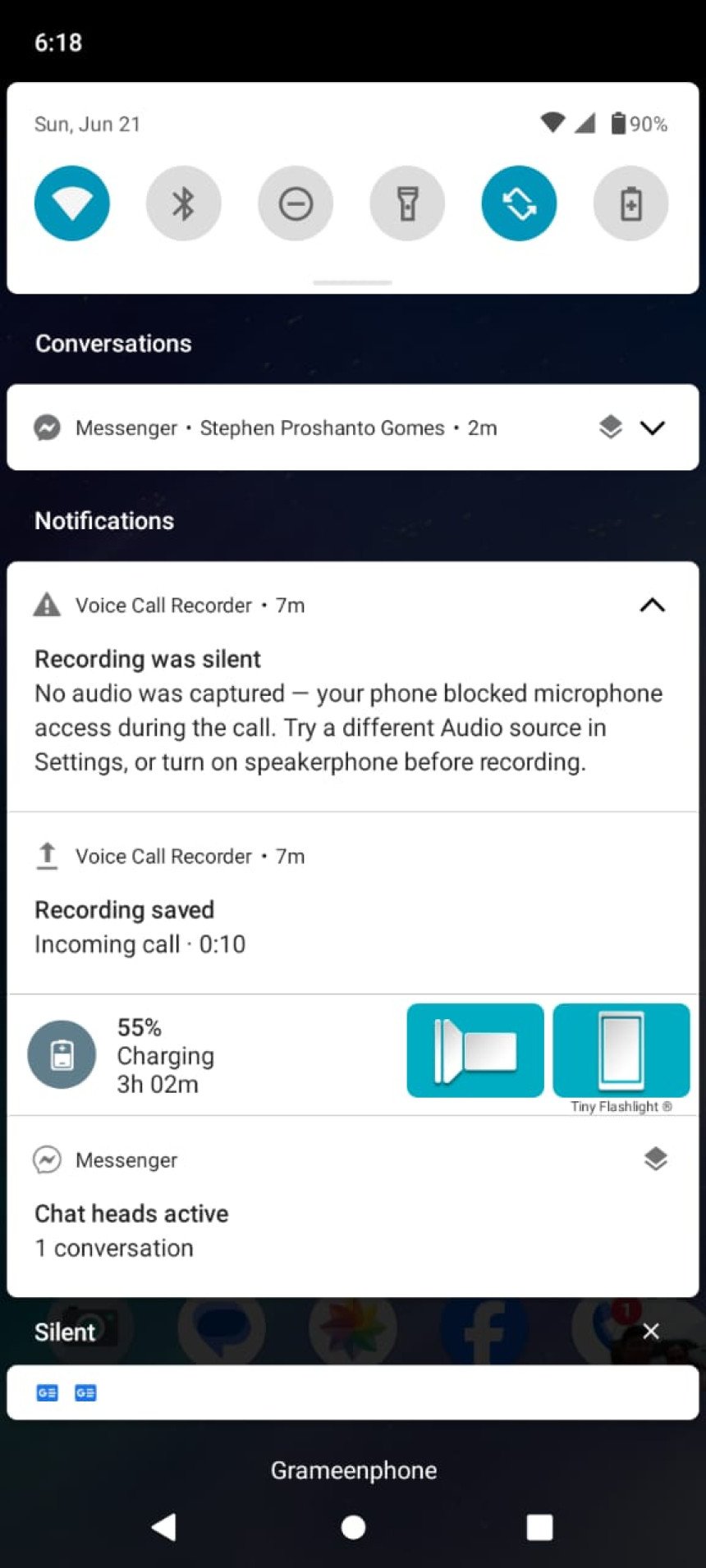Screen dimensions: 706x1568
Task: Tap the Tiny Flashlight torch button
Action: pyautogui.click(x=475, y=1050)
